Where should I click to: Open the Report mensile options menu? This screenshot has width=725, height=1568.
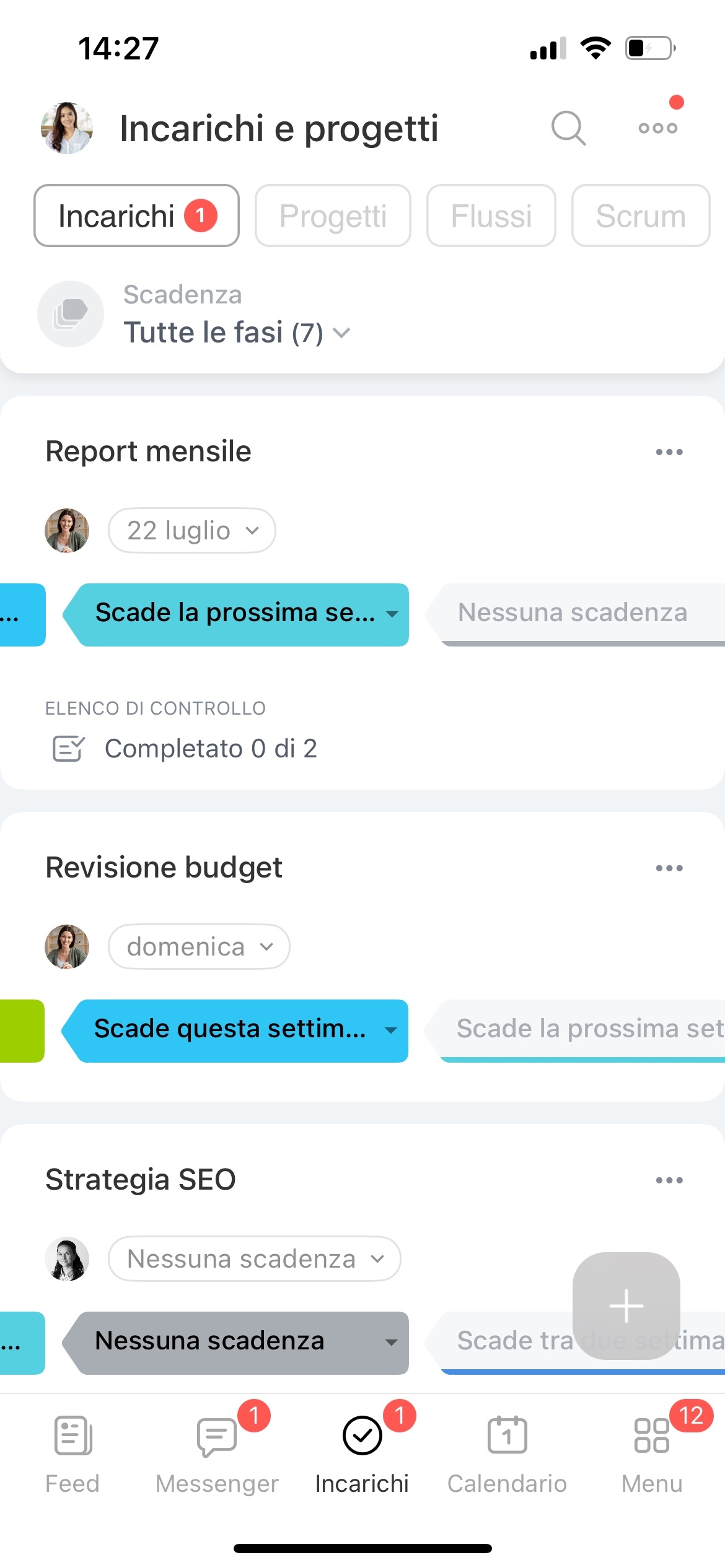(x=669, y=452)
